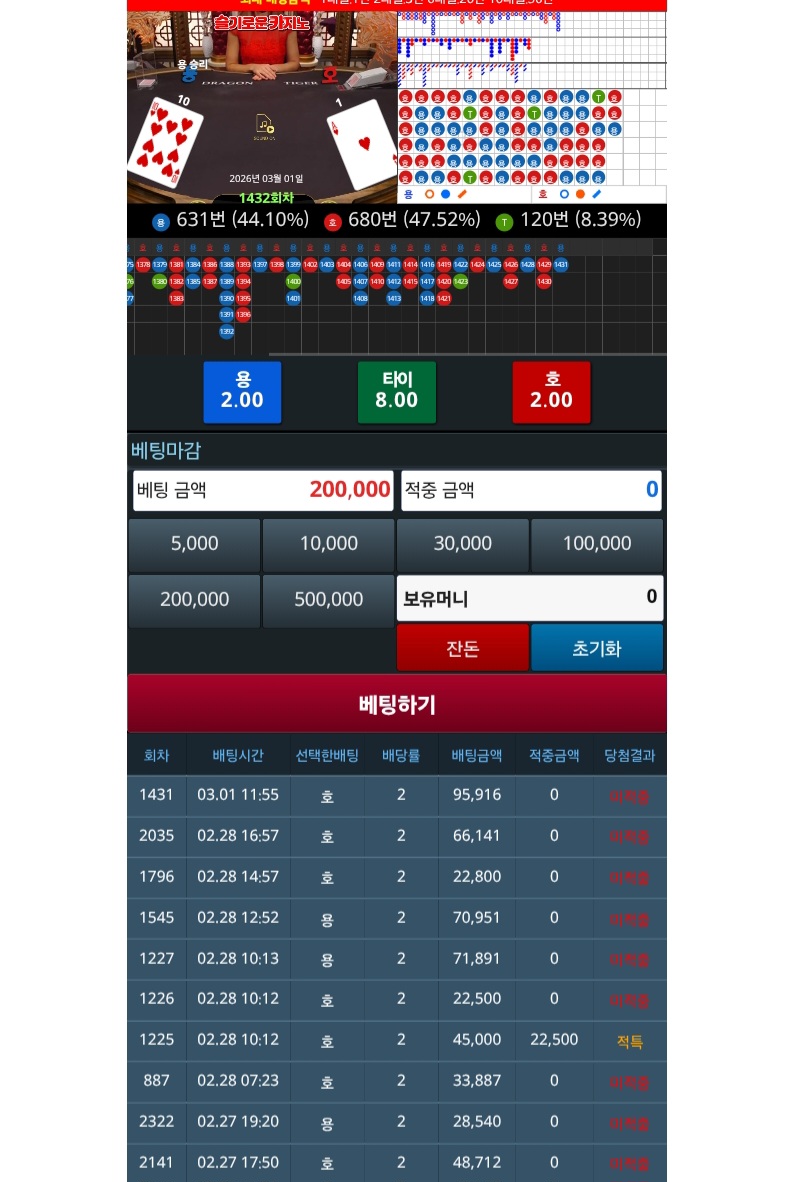Viewport: 800px width, 1182px height.
Task: Add 10,000 to the bet amount
Action: 328,544
